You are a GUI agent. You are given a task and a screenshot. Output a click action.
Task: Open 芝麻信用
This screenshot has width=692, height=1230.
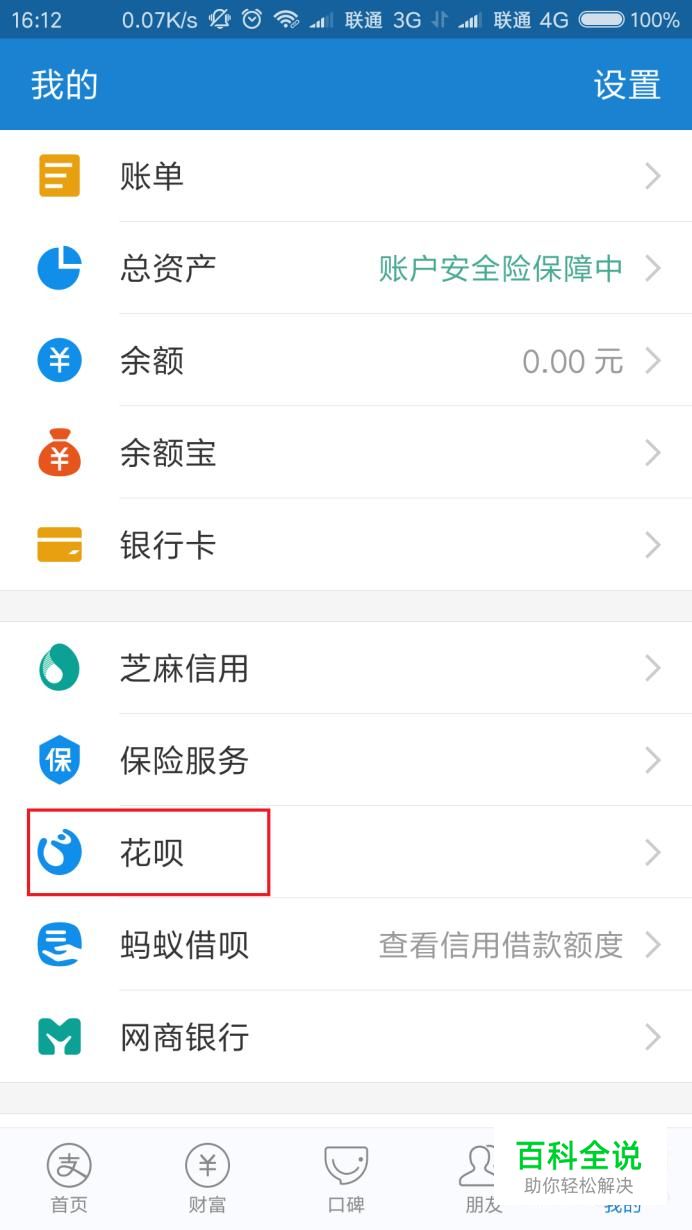pyautogui.click(x=346, y=668)
